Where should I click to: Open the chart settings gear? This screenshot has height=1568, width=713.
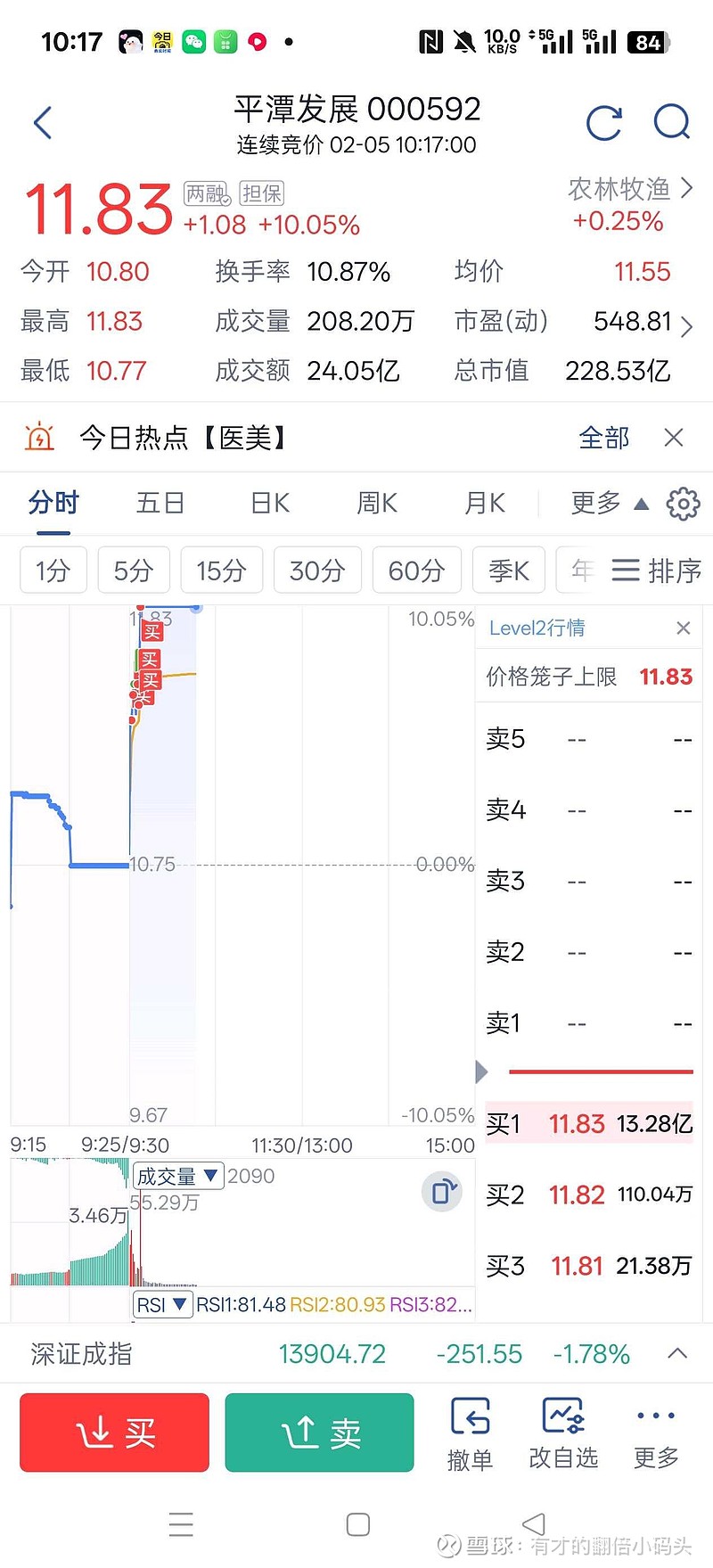pyautogui.click(x=683, y=503)
